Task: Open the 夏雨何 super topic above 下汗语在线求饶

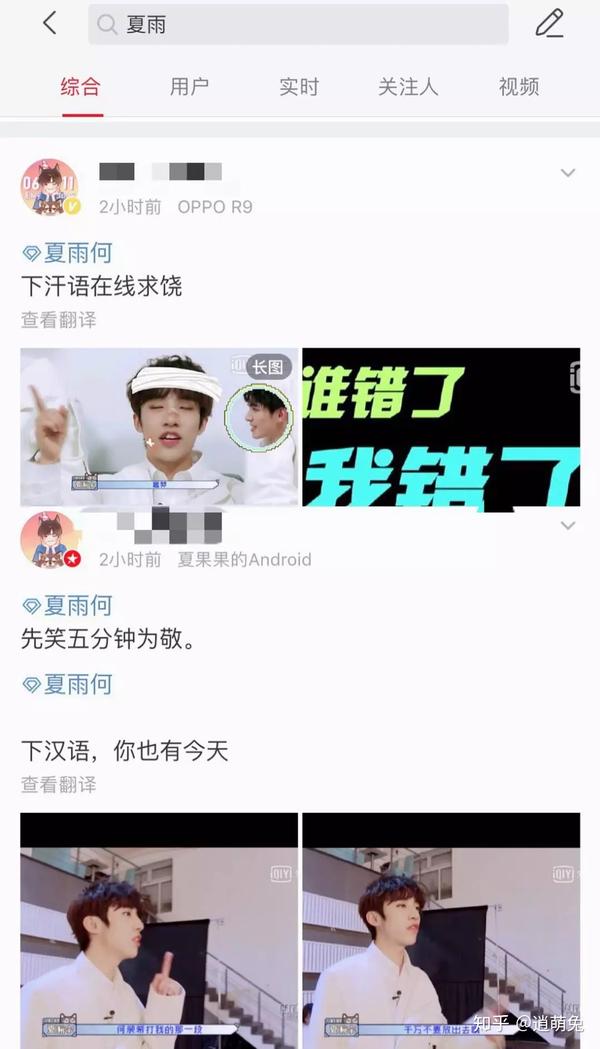Action: [x=67, y=253]
